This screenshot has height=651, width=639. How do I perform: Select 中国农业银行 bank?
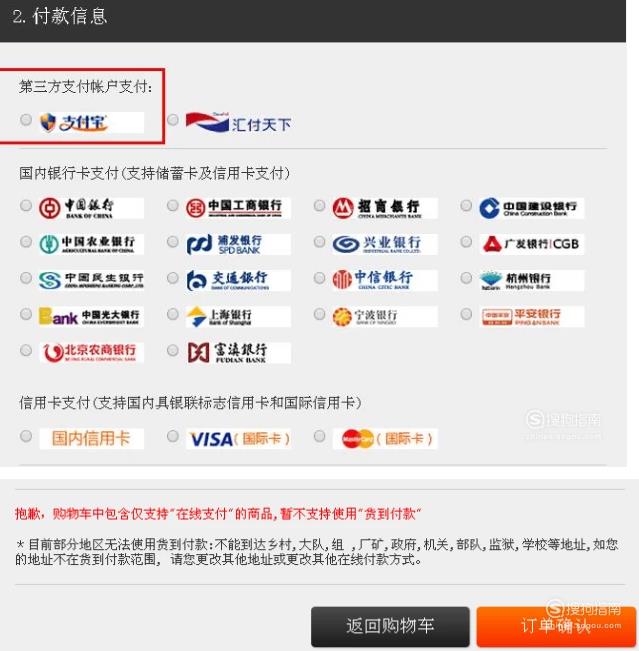point(26,242)
